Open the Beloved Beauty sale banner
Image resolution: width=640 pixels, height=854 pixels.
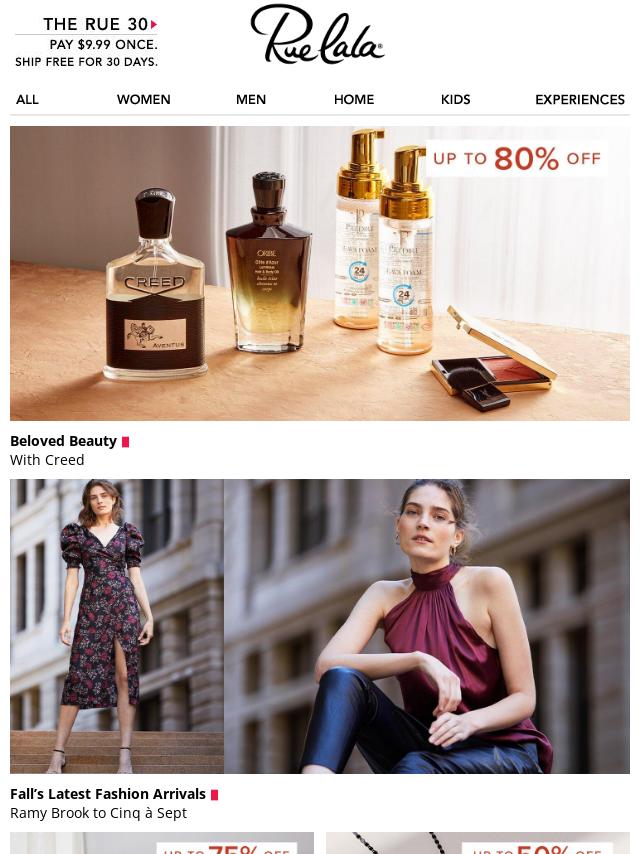[320, 273]
